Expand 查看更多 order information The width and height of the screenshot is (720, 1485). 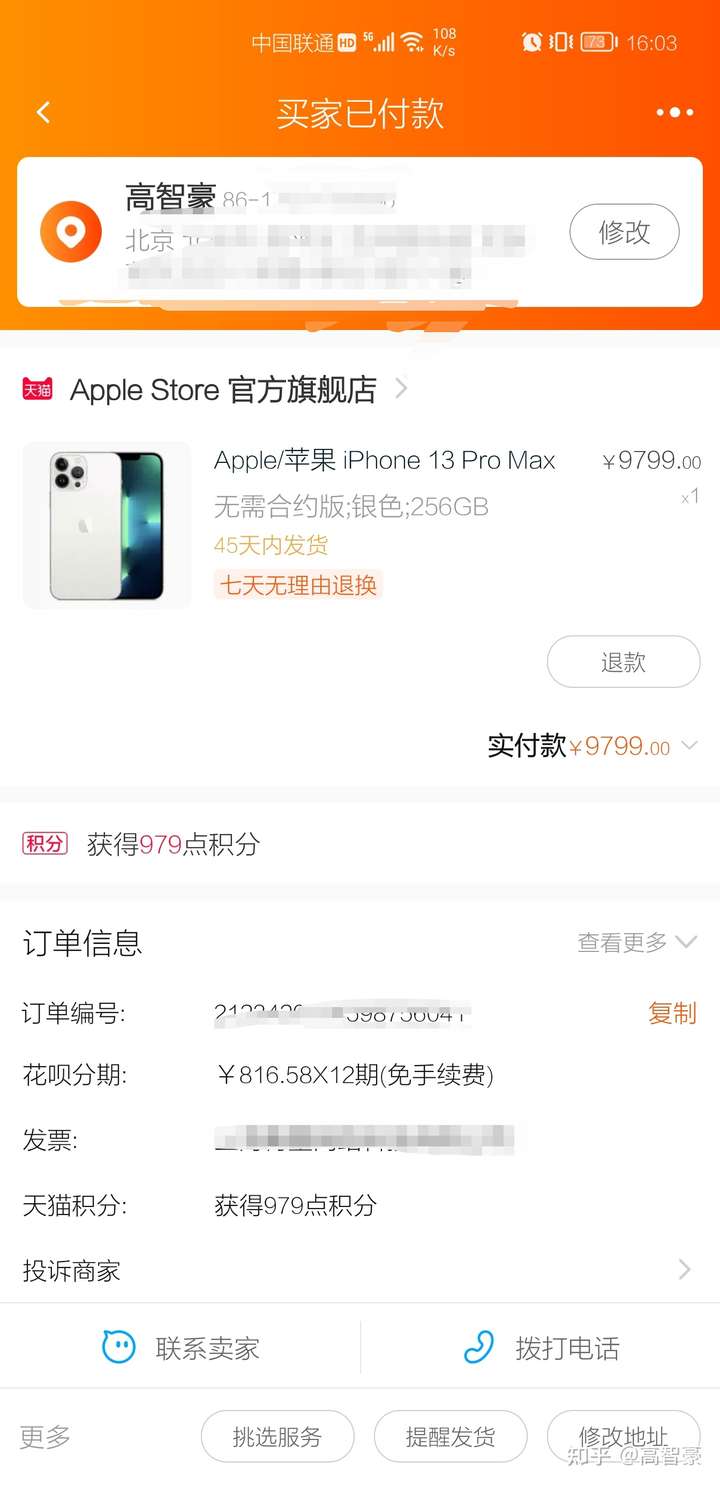tap(637, 942)
